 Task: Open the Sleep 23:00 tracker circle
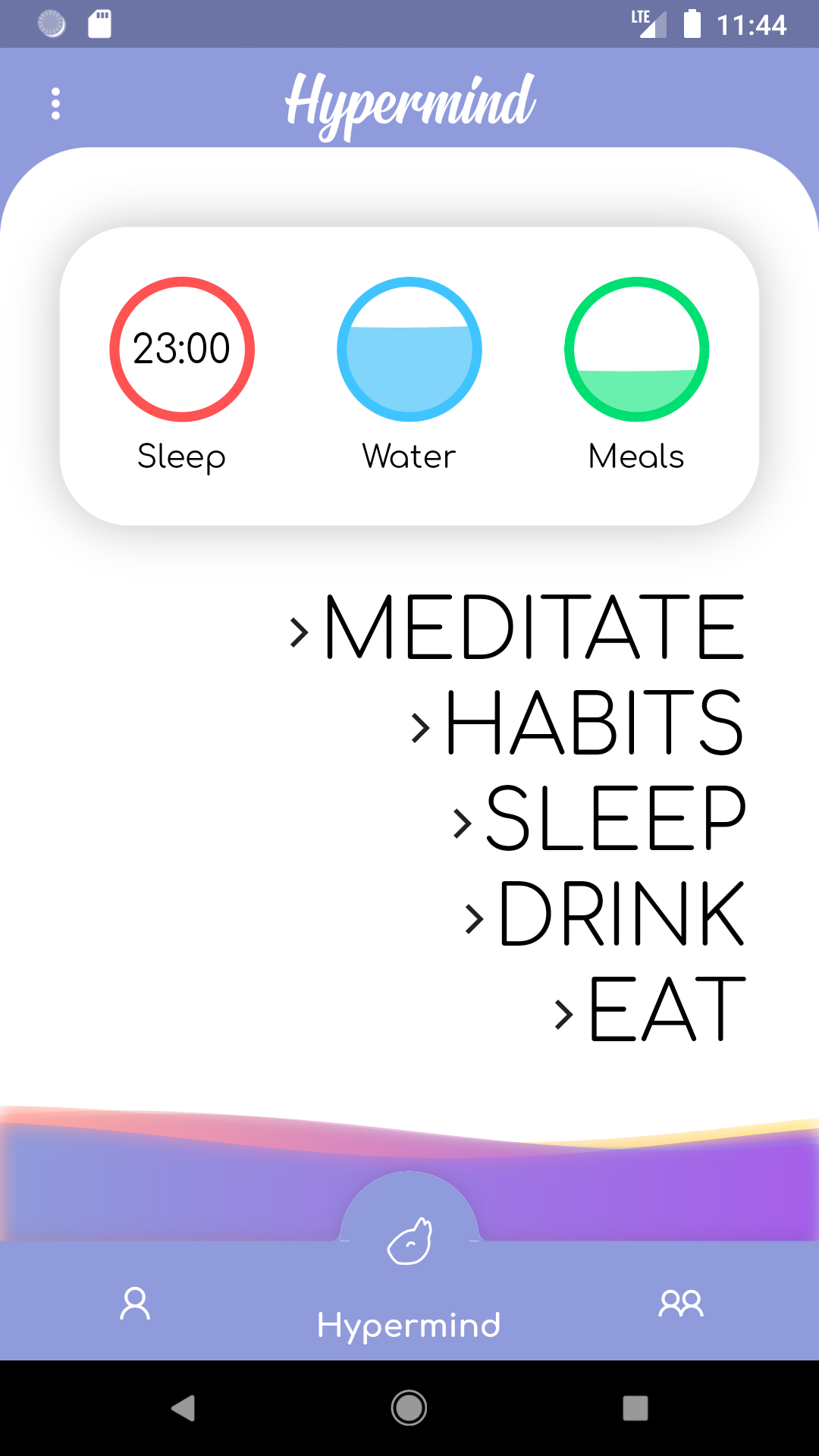[182, 350]
